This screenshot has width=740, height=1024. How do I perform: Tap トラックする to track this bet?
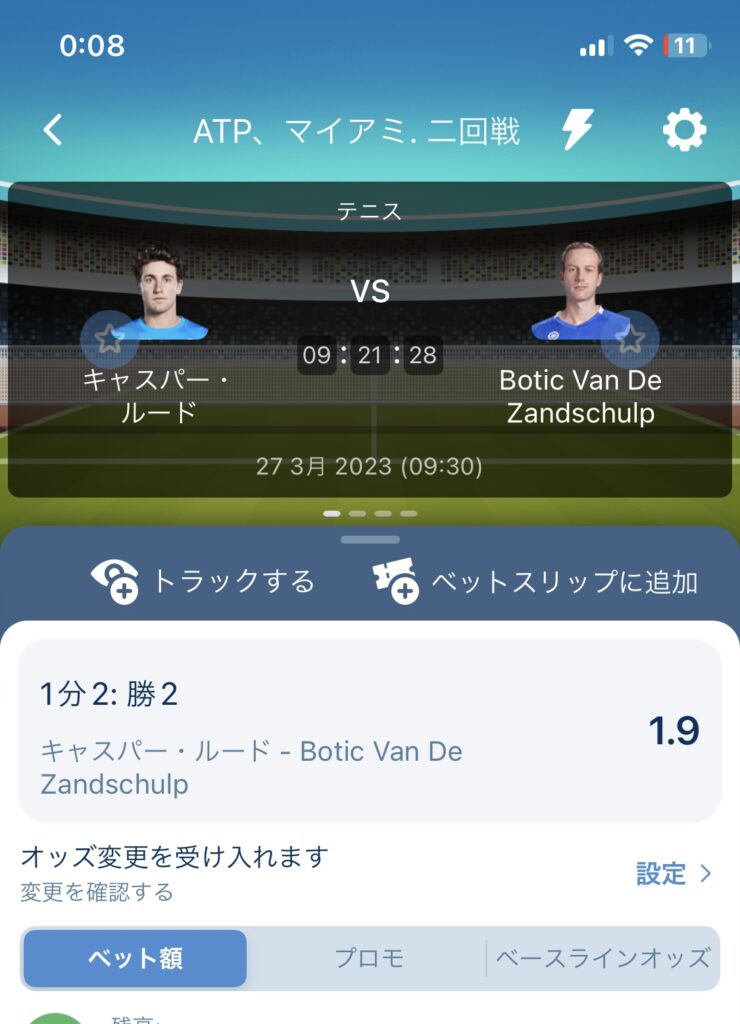tap(204, 581)
